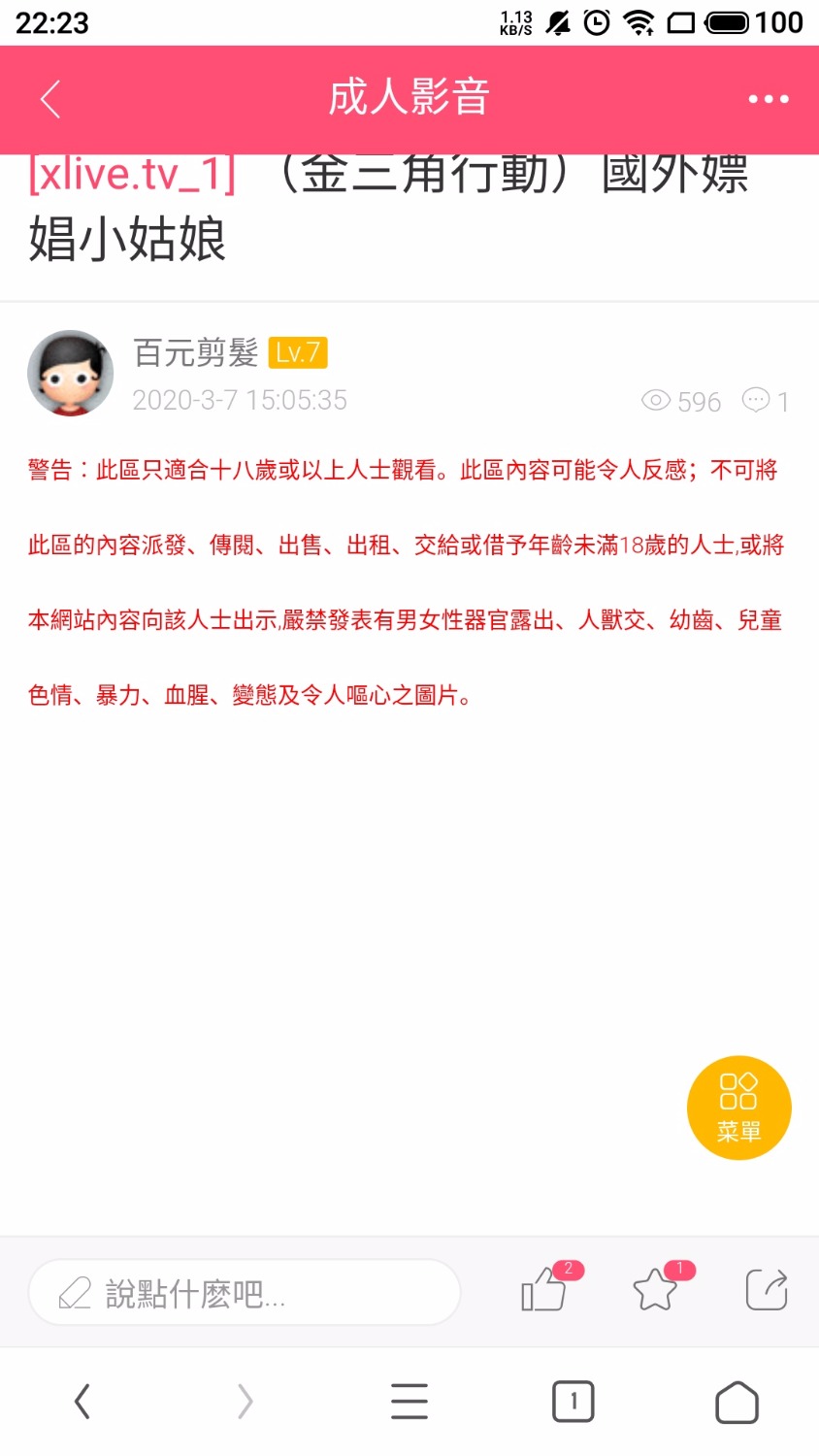Go back using the header arrow
The width and height of the screenshot is (819, 1456).
click(x=50, y=99)
